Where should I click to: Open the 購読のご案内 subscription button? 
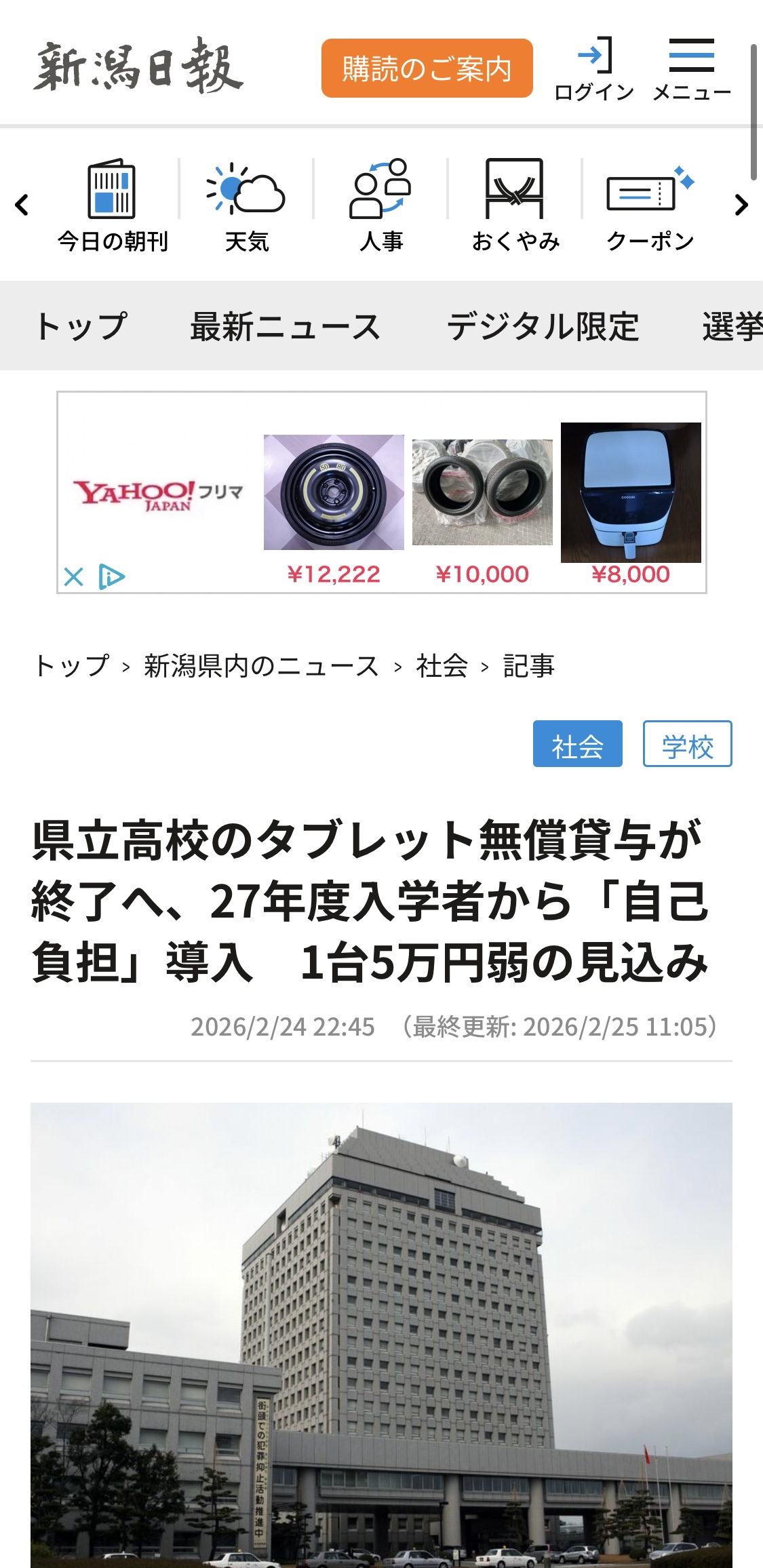pos(427,68)
